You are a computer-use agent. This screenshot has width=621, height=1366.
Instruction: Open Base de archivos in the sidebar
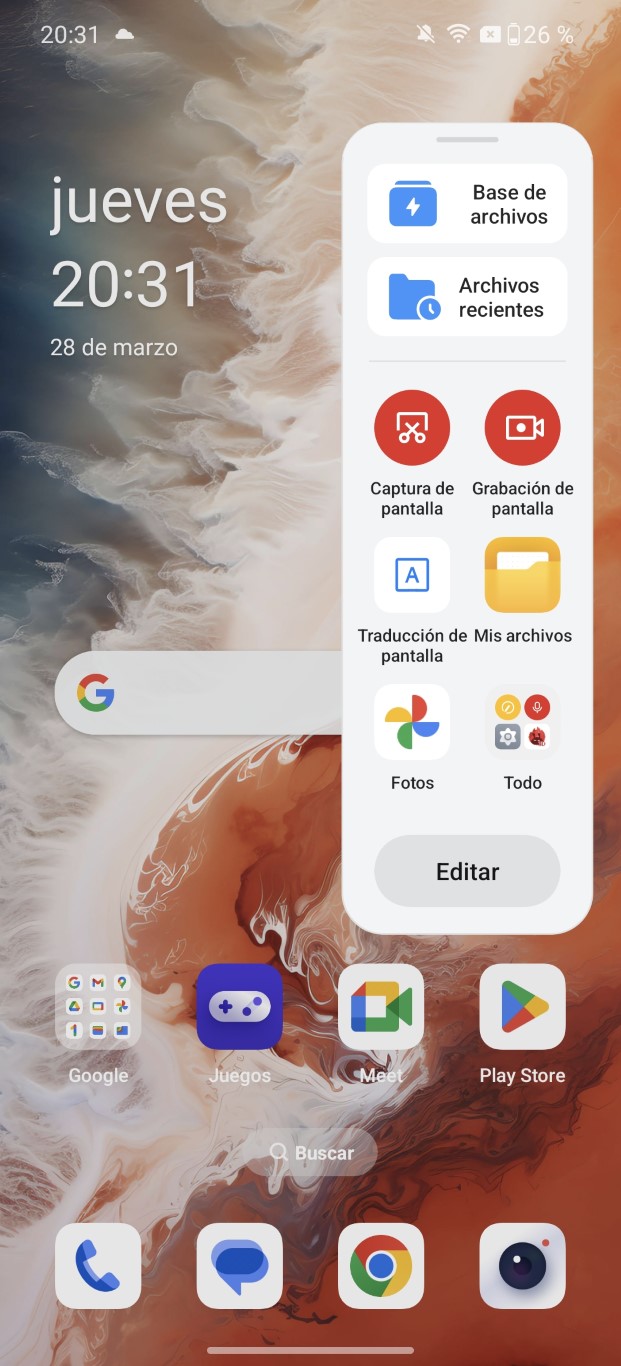[x=467, y=204]
